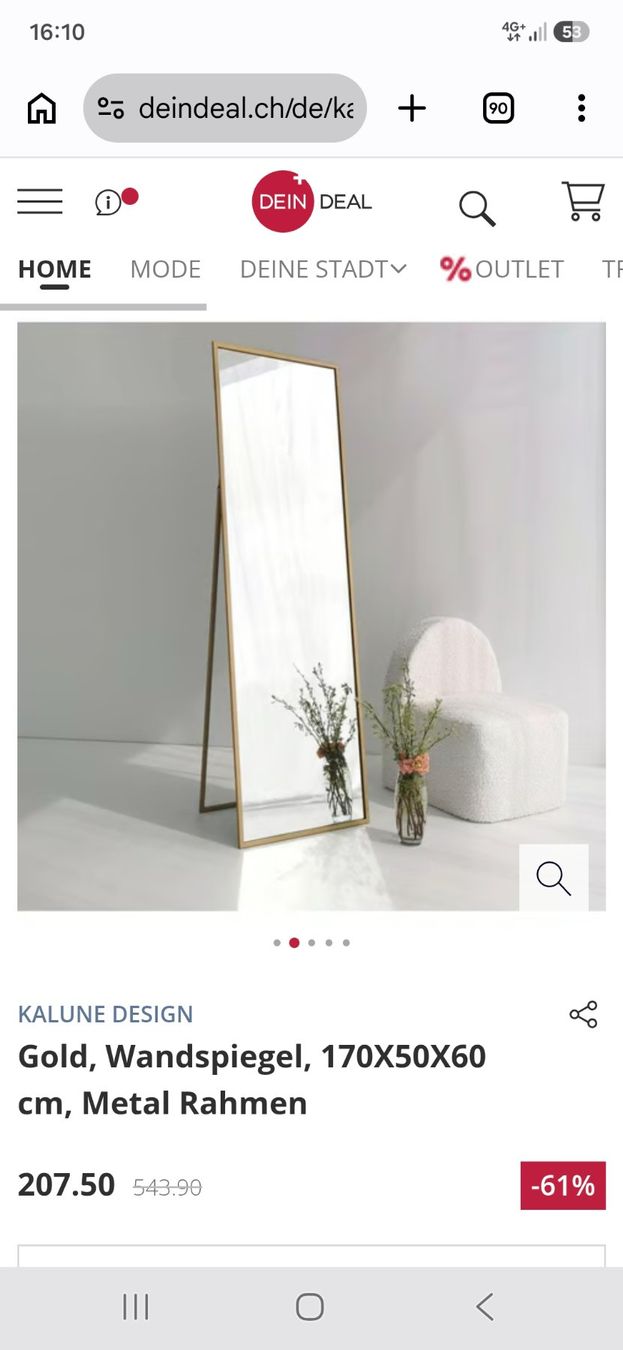Share this mirror product

(583, 1014)
